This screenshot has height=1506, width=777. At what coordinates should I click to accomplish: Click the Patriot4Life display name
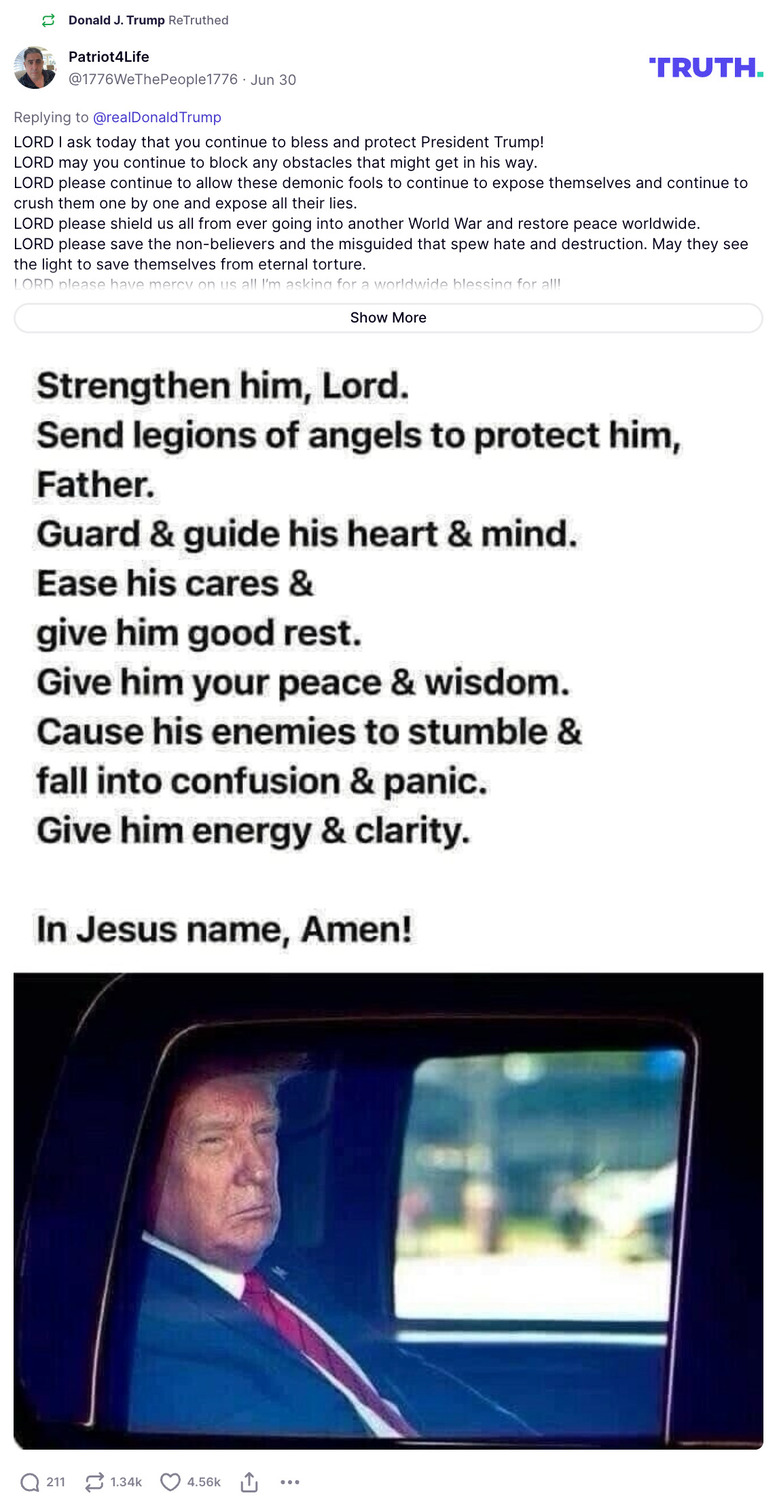(x=108, y=57)
